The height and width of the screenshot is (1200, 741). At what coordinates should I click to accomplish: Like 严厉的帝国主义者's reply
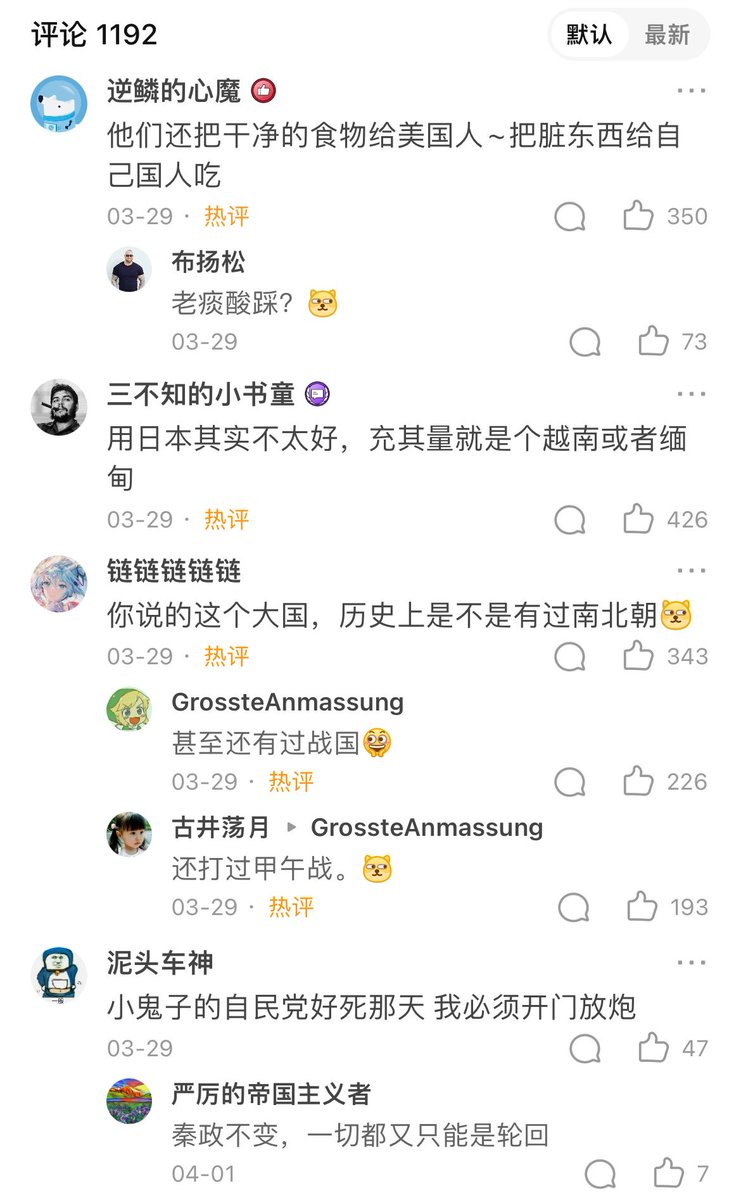click(x=668, y=1173)
